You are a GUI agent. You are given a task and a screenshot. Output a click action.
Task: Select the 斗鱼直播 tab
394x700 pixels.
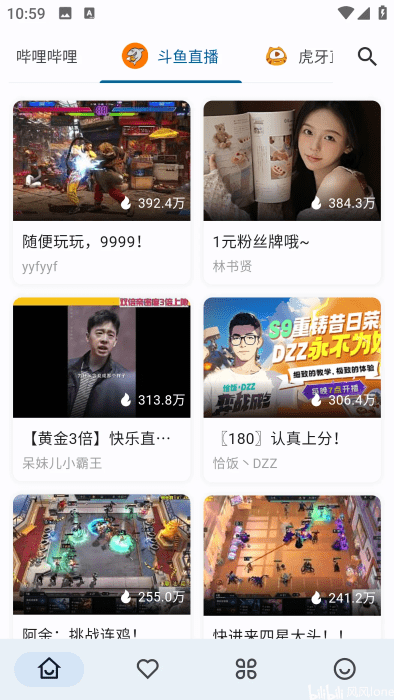pos(170,57)
